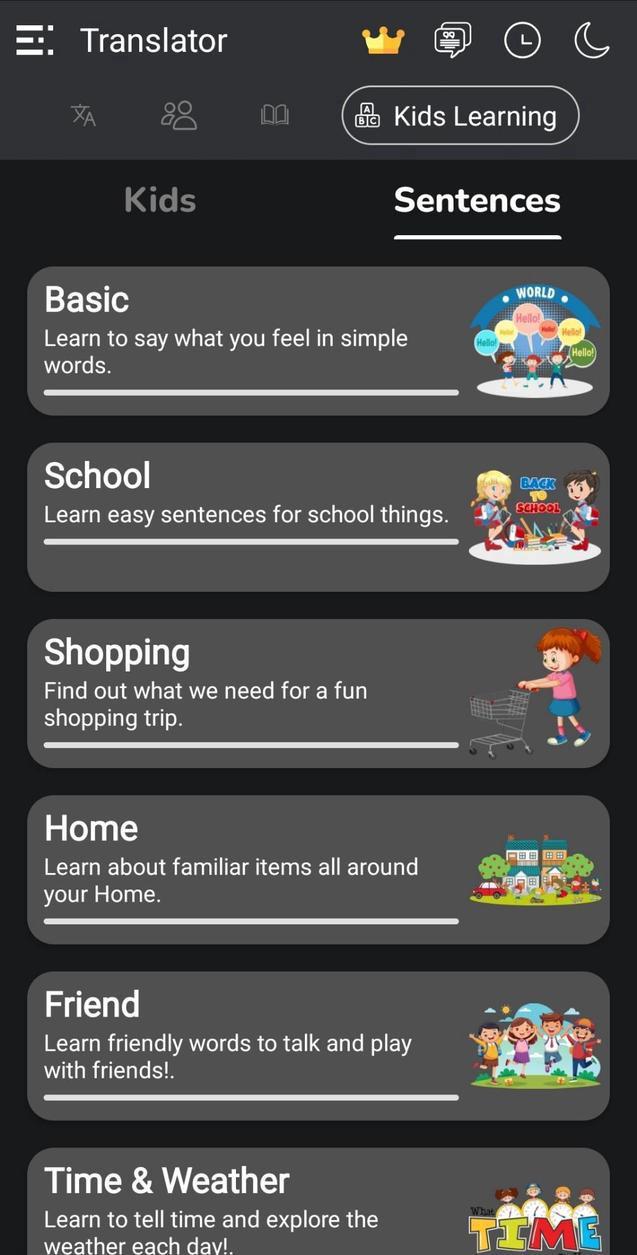
Task: Open the Shopping sentences card
Action: [x=318, y=692]
